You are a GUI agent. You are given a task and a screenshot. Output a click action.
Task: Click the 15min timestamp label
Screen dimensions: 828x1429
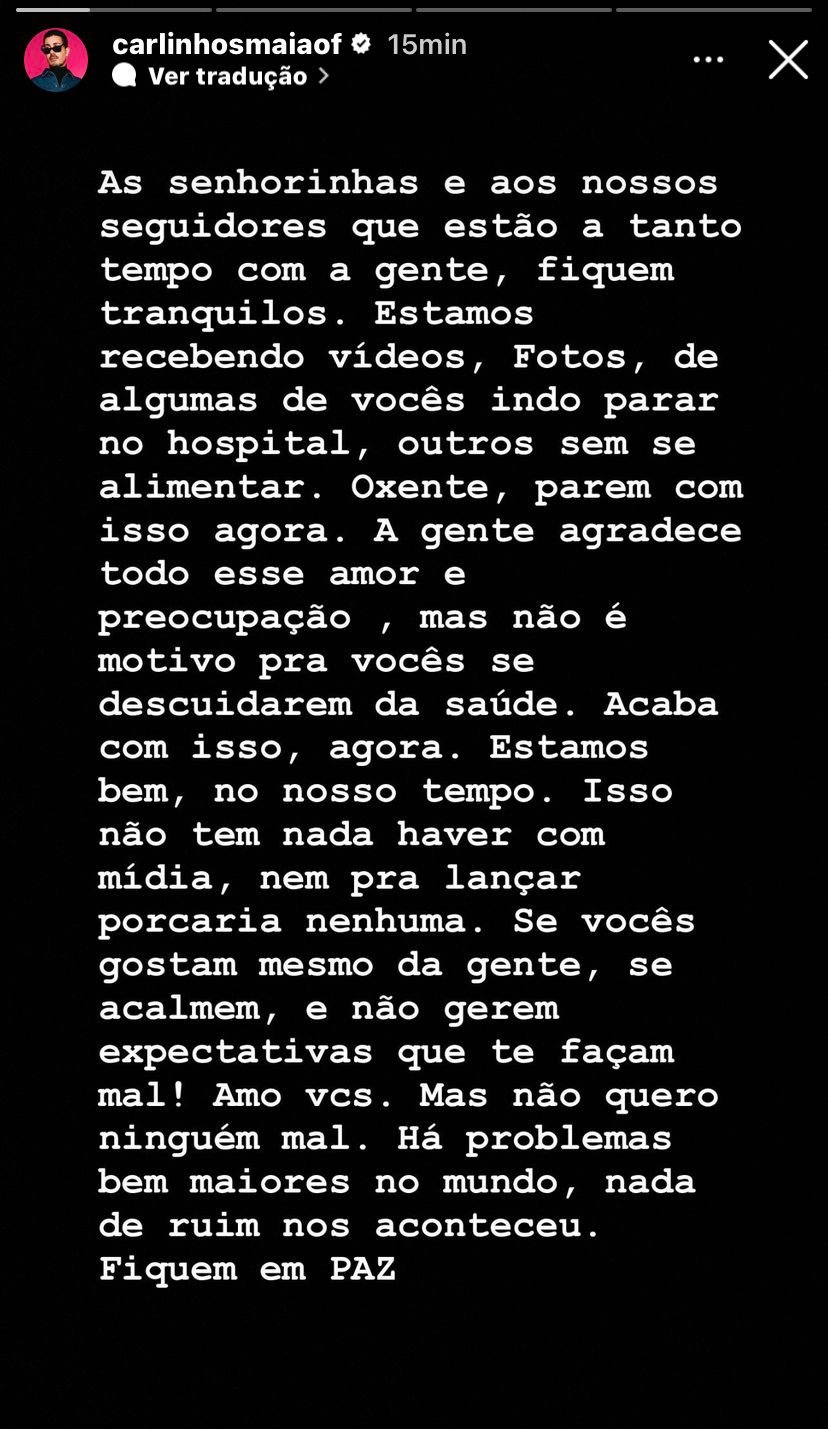click(430, 44)
